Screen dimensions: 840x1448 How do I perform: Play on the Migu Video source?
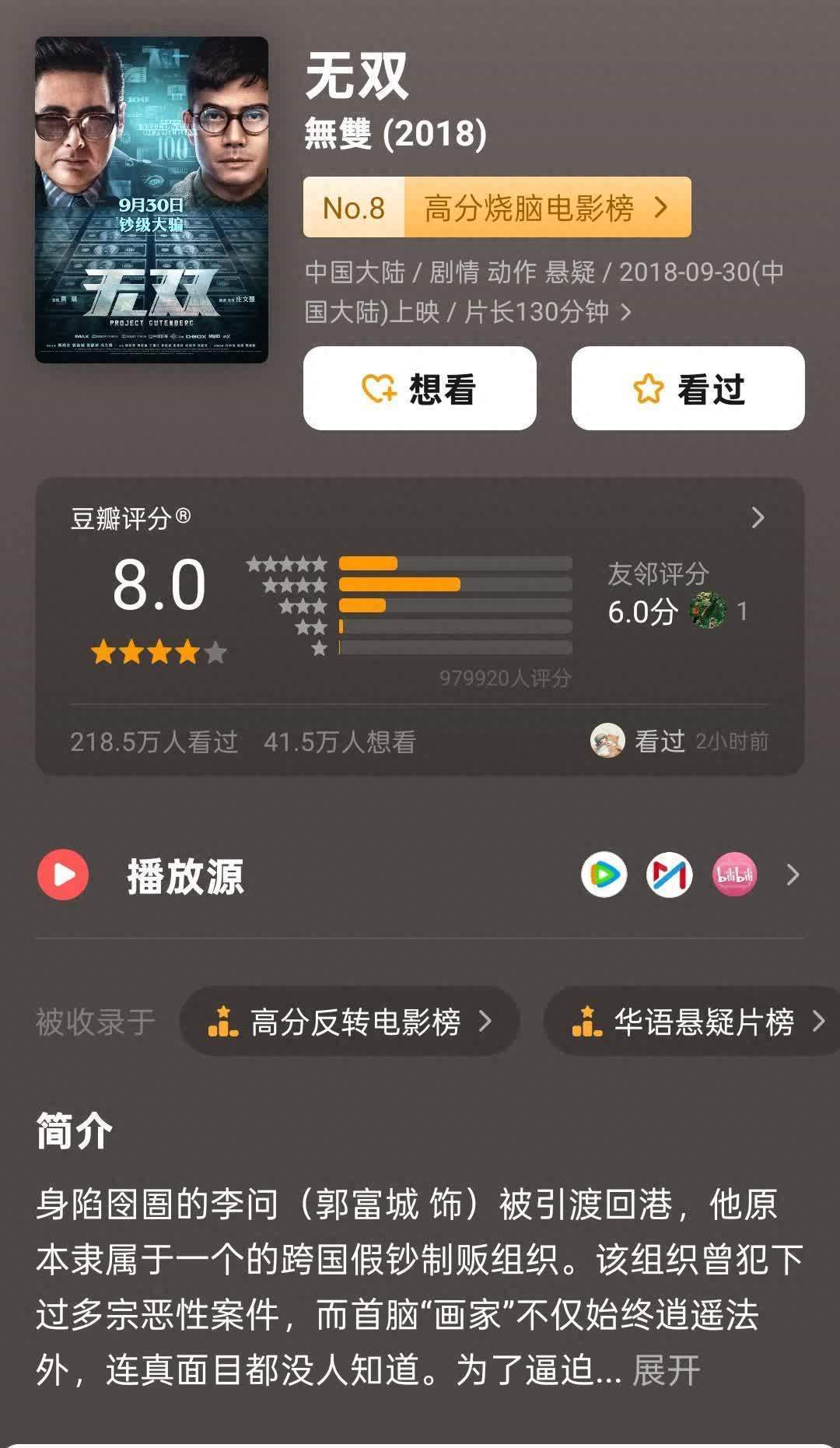[670, 875]
